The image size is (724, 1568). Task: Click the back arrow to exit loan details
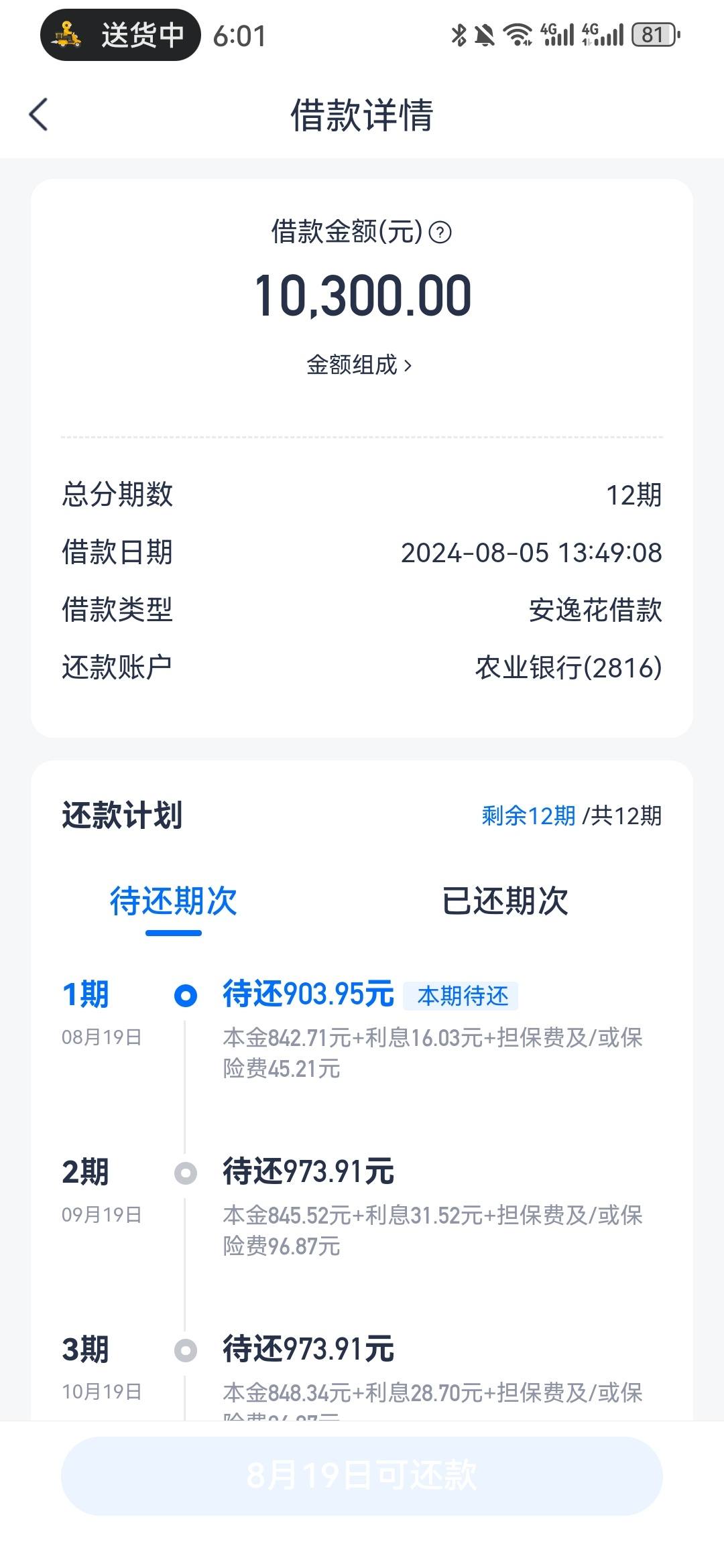(x=38, y=114)
